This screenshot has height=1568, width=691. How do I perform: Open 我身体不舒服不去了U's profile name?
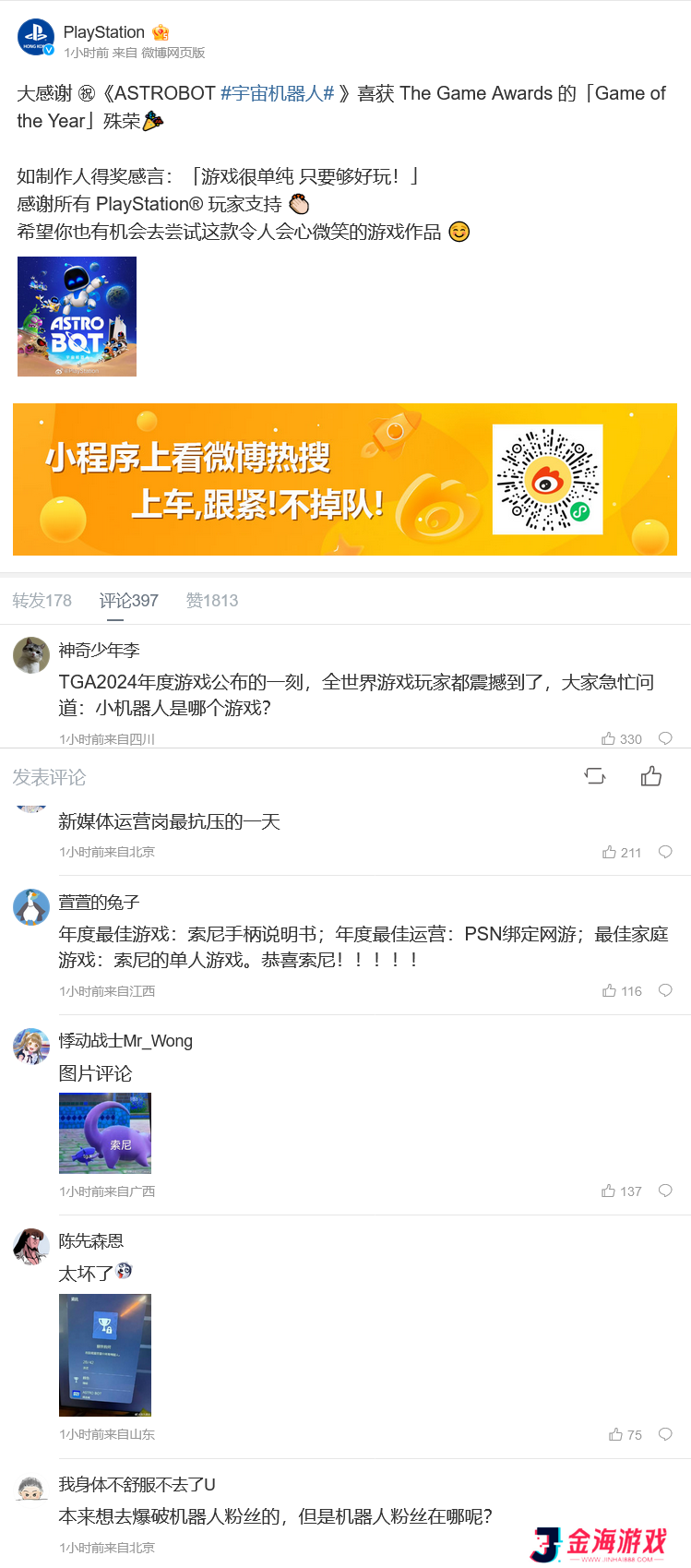pyautogui.click(x=137, y=1484)
